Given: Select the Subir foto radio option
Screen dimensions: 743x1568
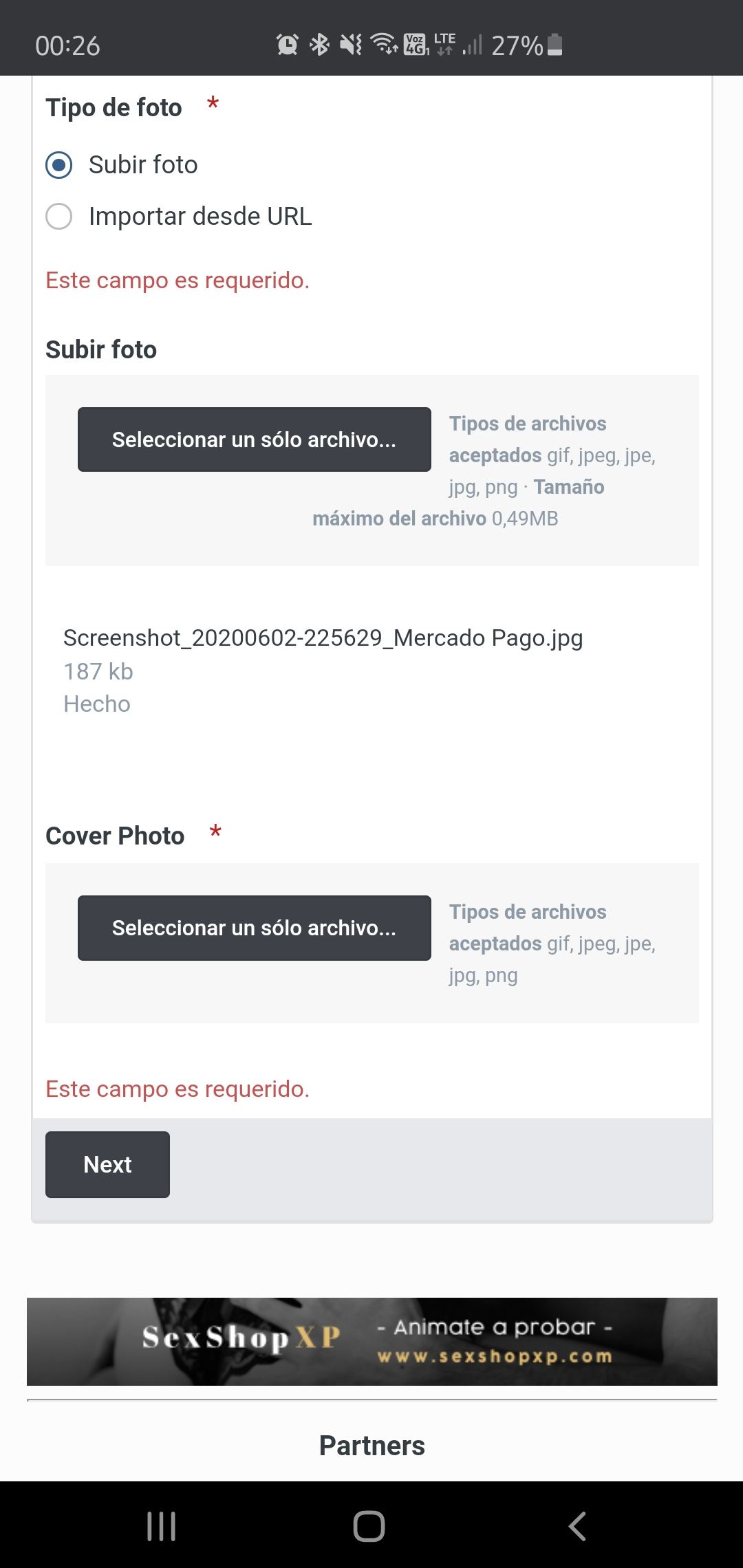Looking at the screenshot, I should point(59,165).
